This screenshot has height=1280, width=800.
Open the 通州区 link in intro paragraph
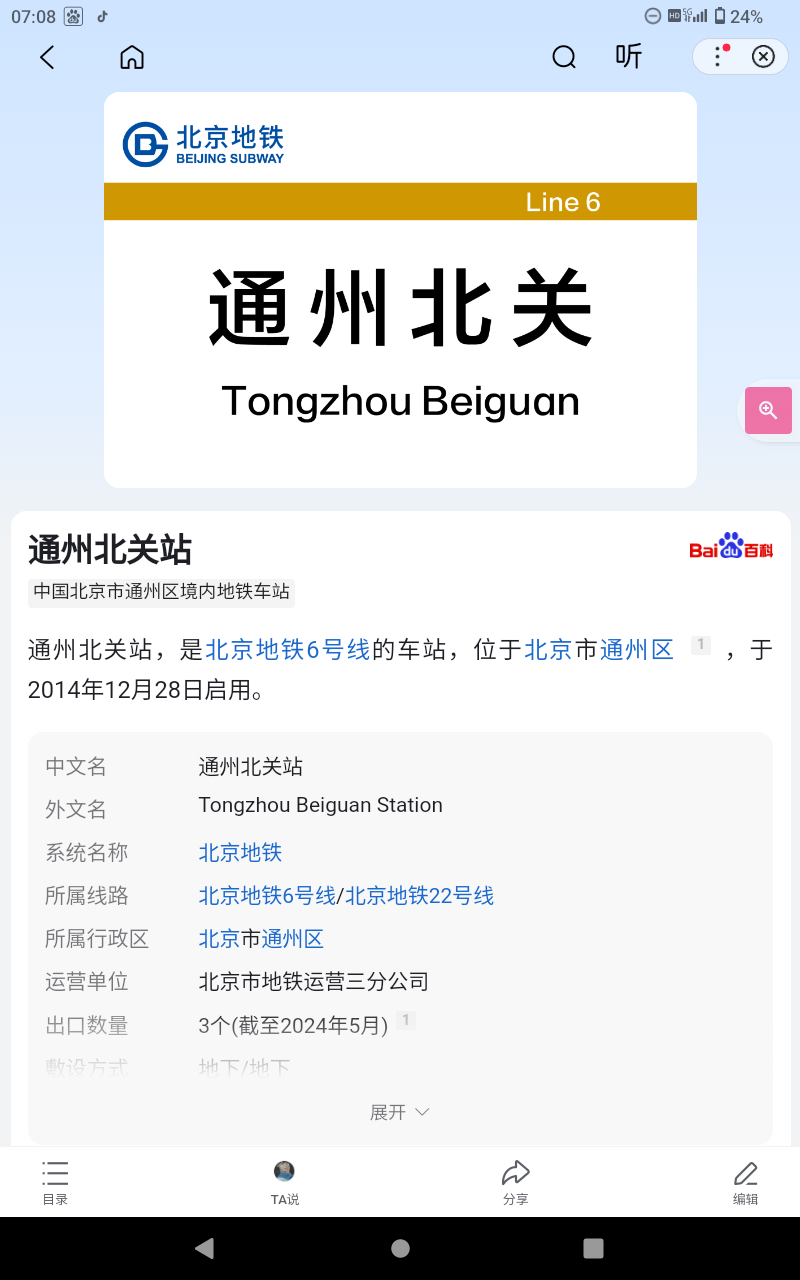click(x=637, y=650)
